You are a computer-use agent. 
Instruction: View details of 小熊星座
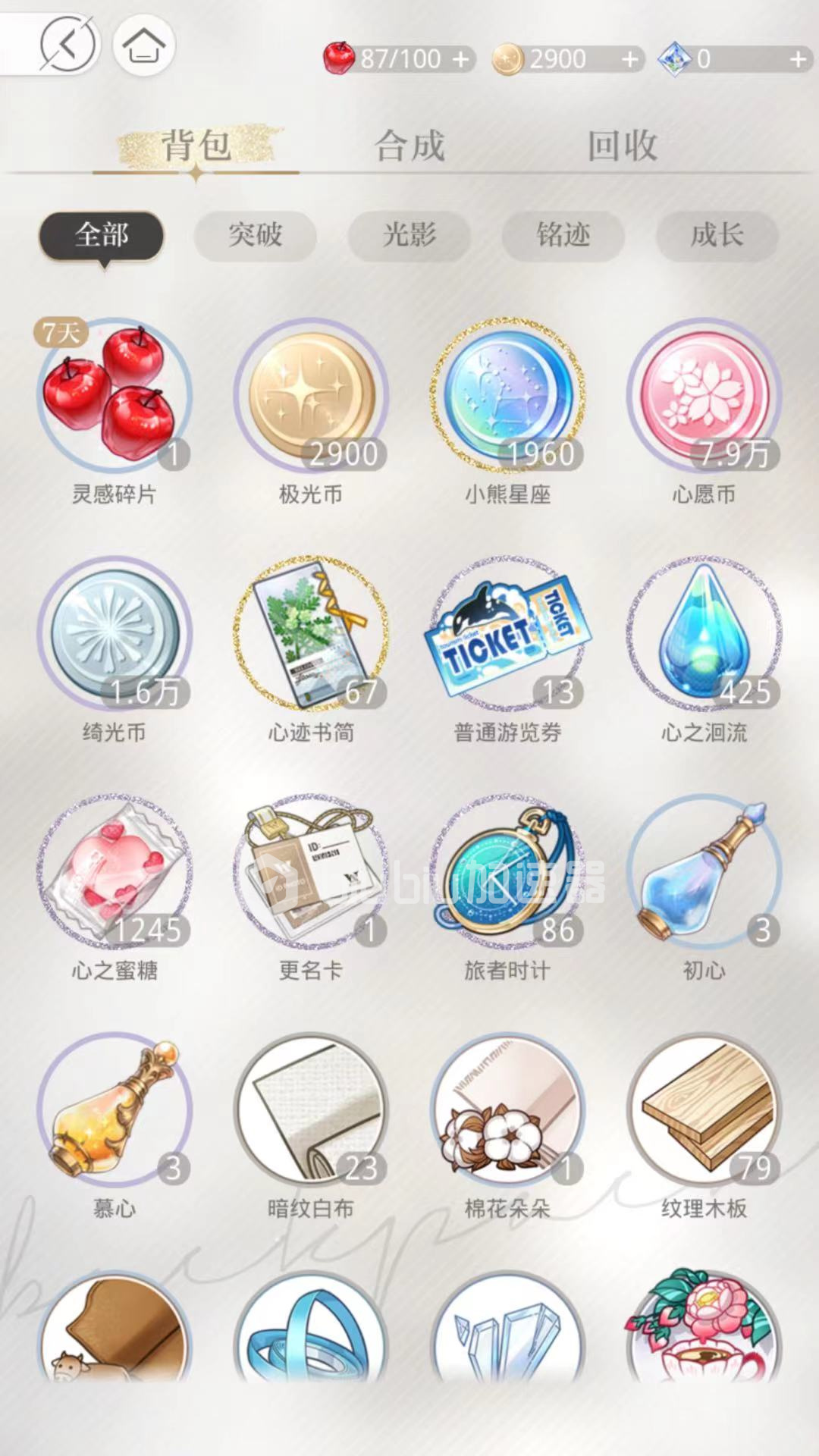click(507, 395)
